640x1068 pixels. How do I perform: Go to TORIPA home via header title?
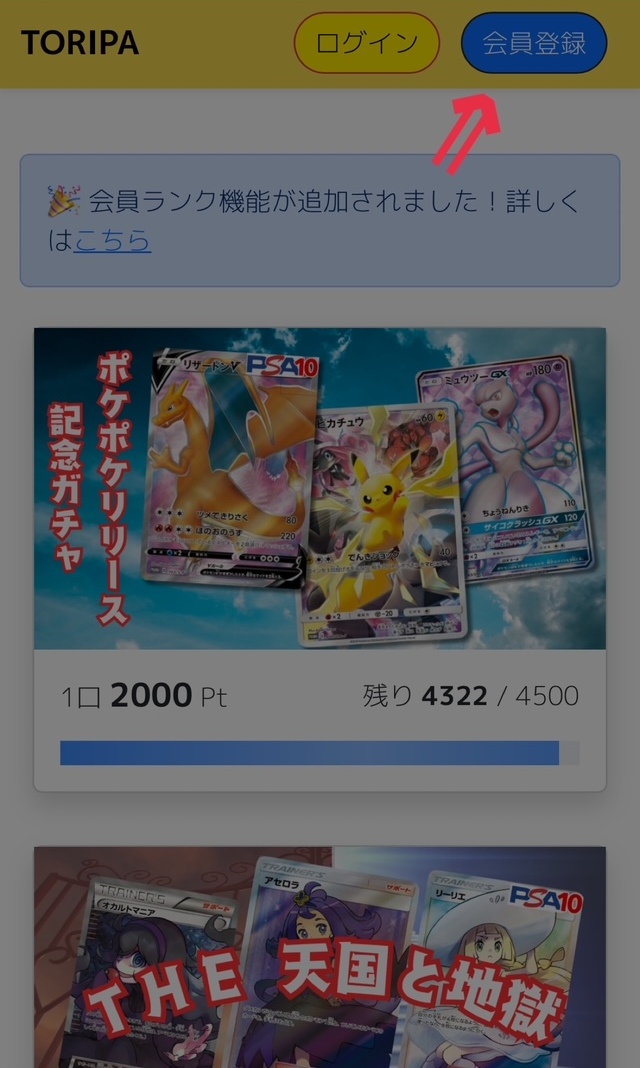[x=79, y=43]
